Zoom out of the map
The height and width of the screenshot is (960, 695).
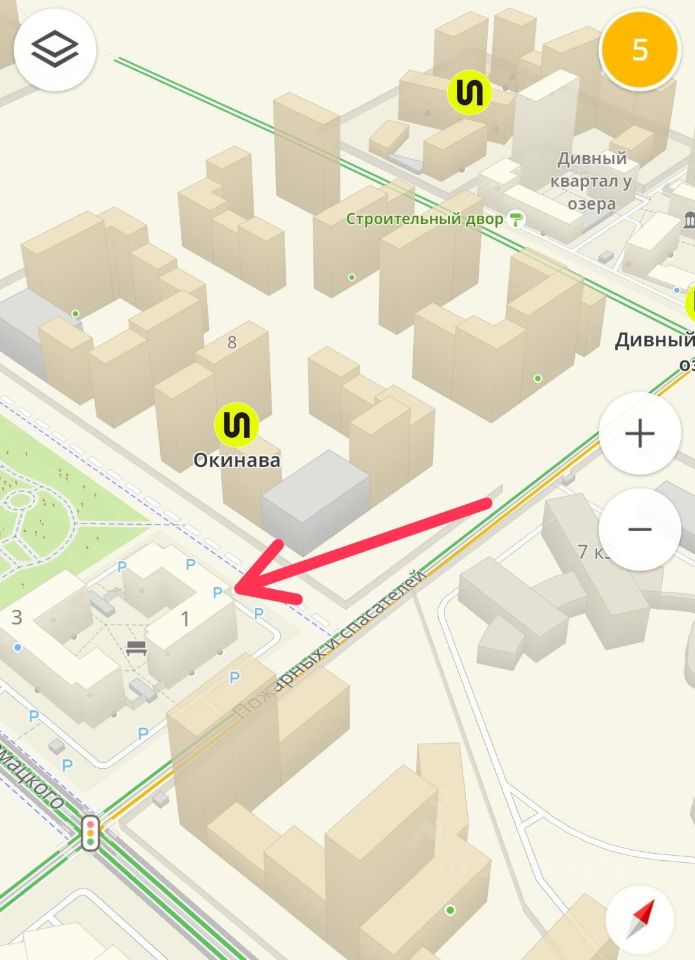640,529
